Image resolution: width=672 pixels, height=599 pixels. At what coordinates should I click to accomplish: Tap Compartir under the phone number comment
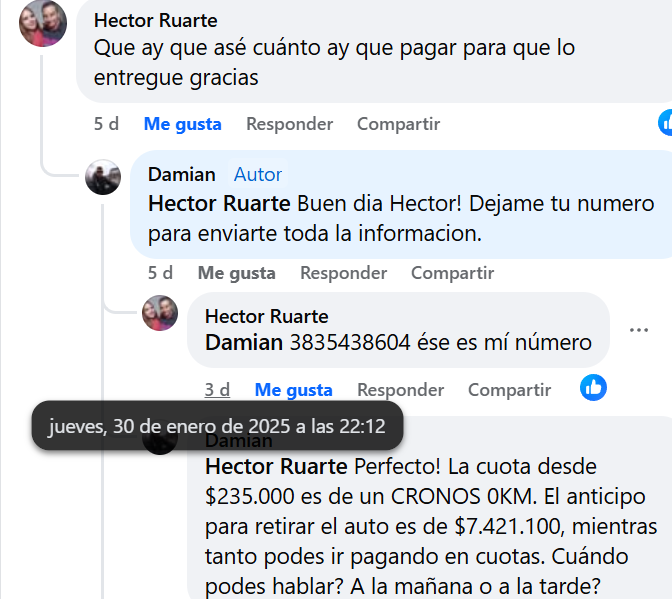[x=509, y=390]
